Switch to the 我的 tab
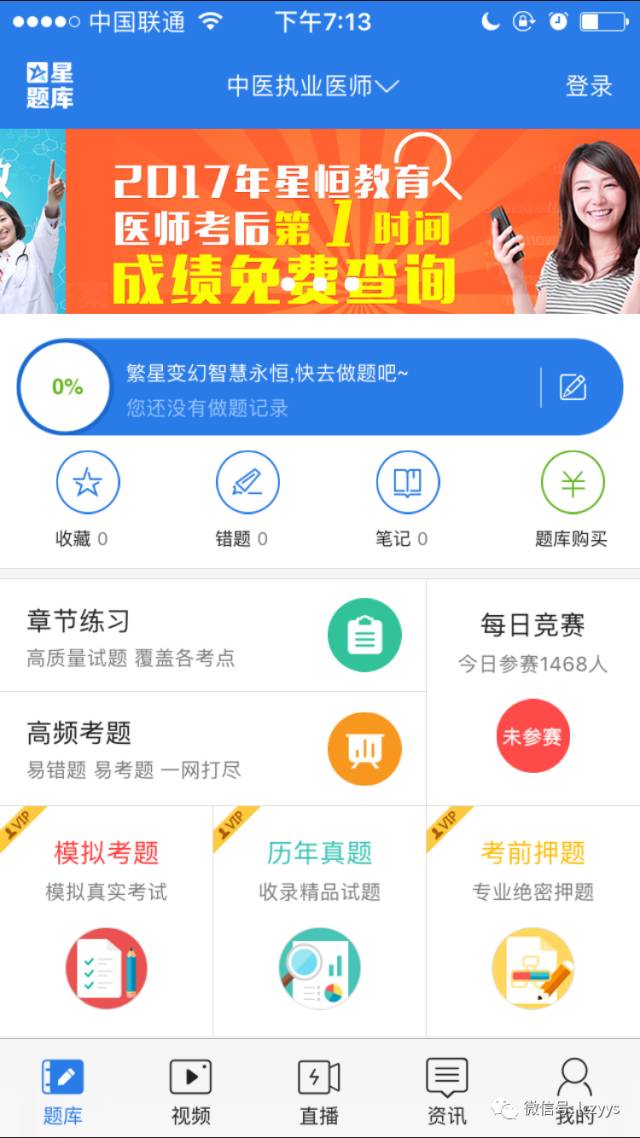 tap(575, 1090)
